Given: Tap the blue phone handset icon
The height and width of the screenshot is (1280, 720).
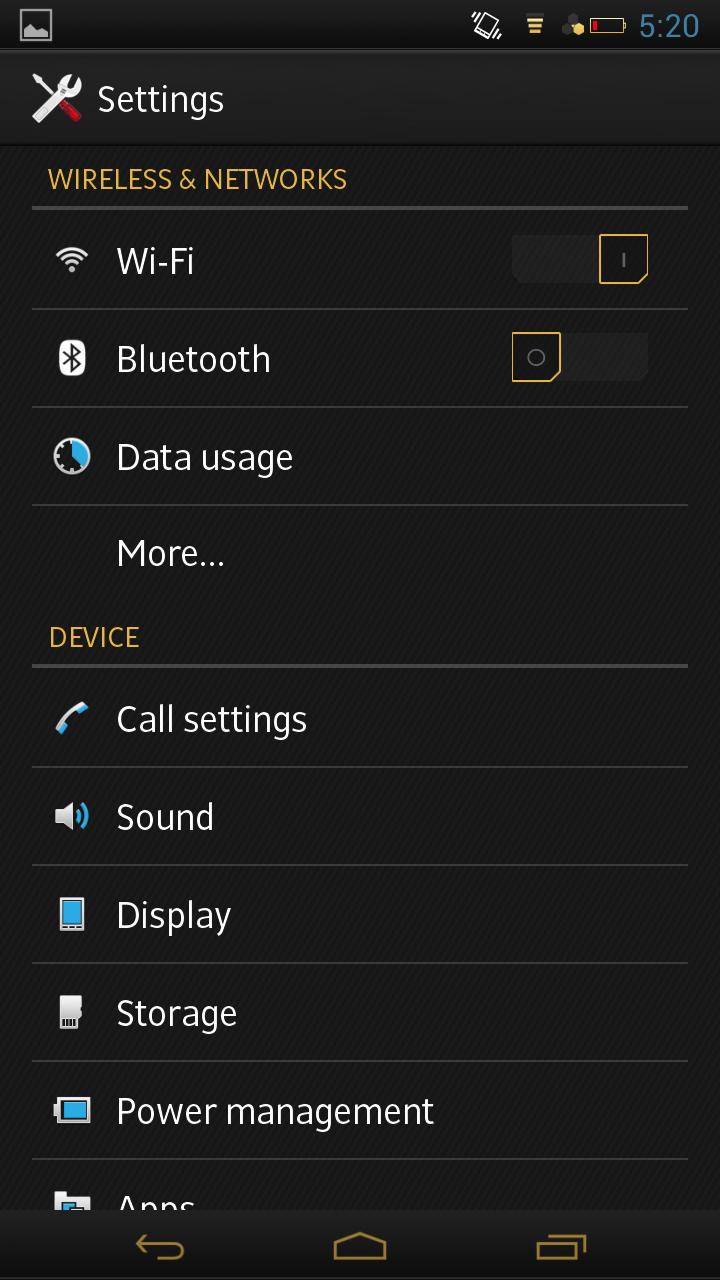Looking at the screenshot, I should coord(71,717).
